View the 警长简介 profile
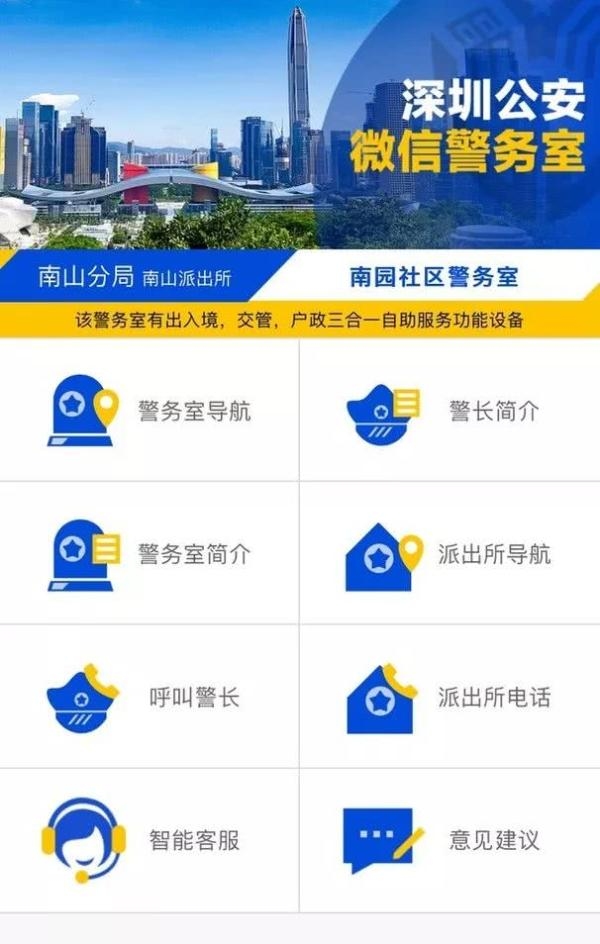This screenshot has width=600, height=944. coord(450,411)
